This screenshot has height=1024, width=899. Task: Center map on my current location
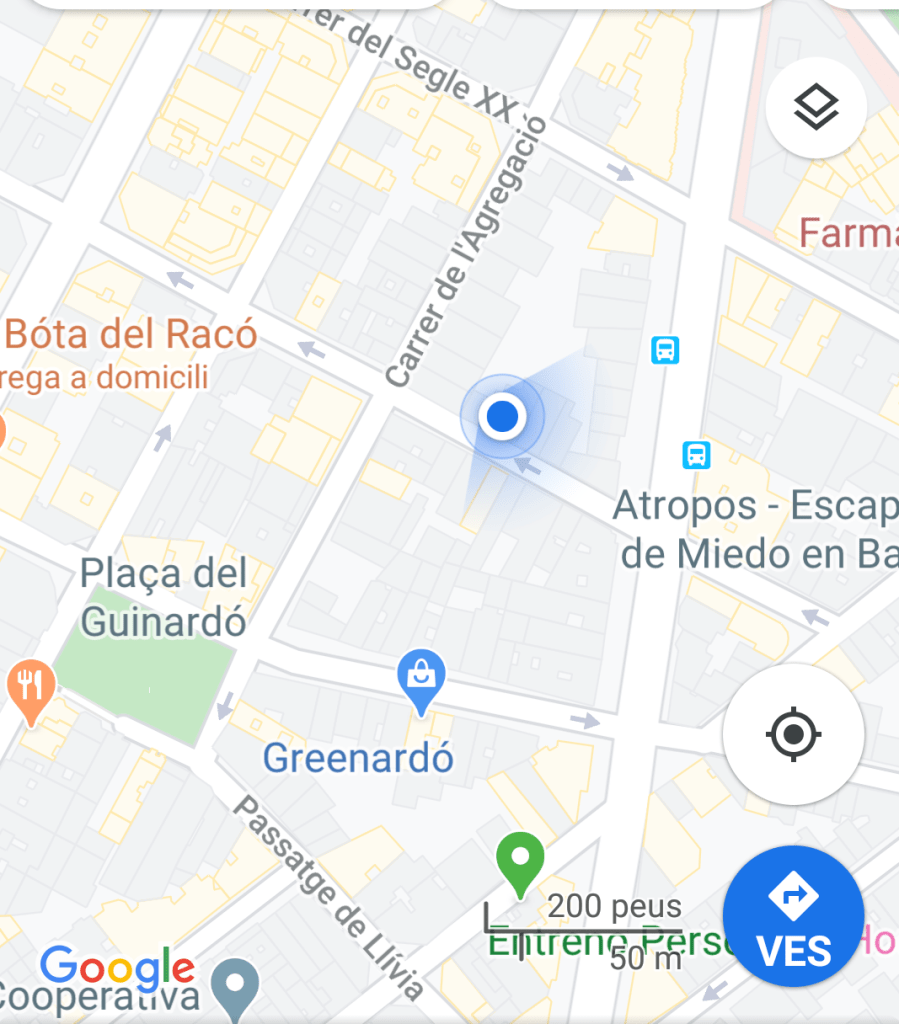(x=793, y=735)
